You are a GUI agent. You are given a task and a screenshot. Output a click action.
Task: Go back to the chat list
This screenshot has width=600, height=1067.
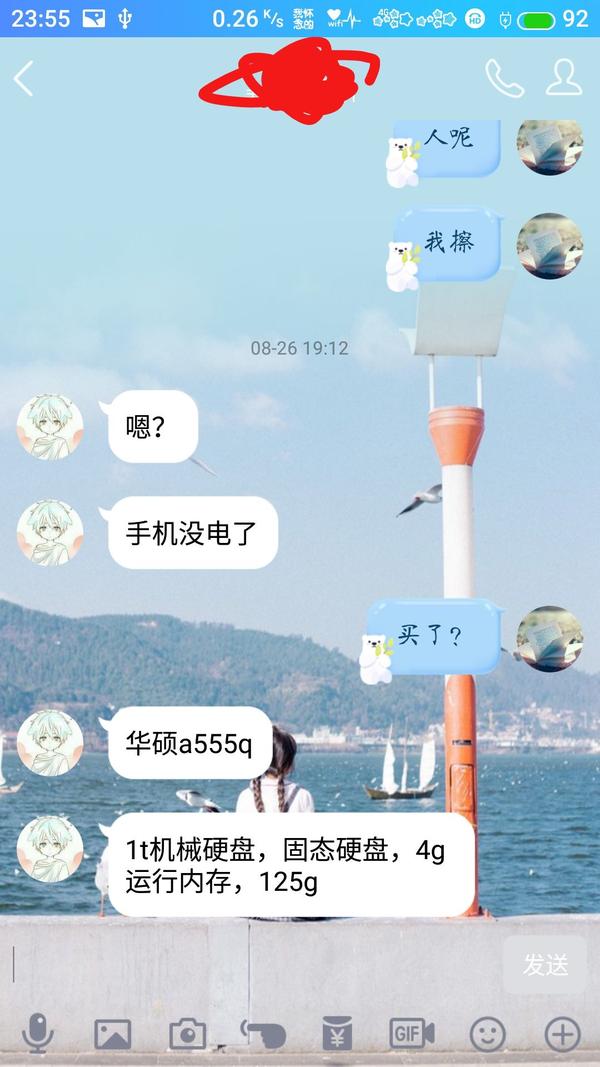tap(24, 79)
